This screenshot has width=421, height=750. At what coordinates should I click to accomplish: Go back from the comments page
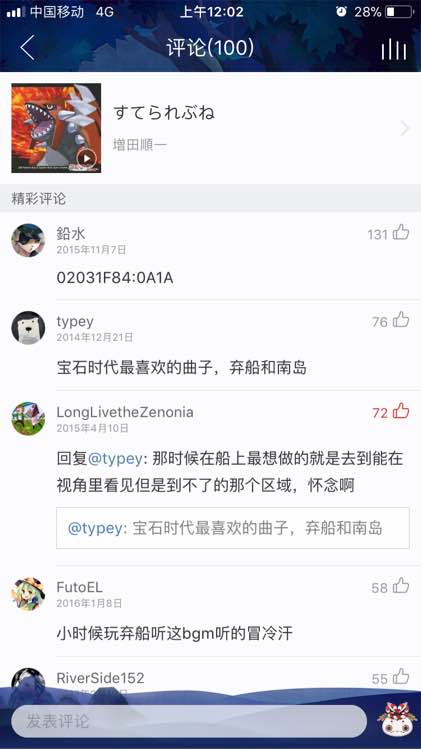pyautogui.click(x=28, y=48)
